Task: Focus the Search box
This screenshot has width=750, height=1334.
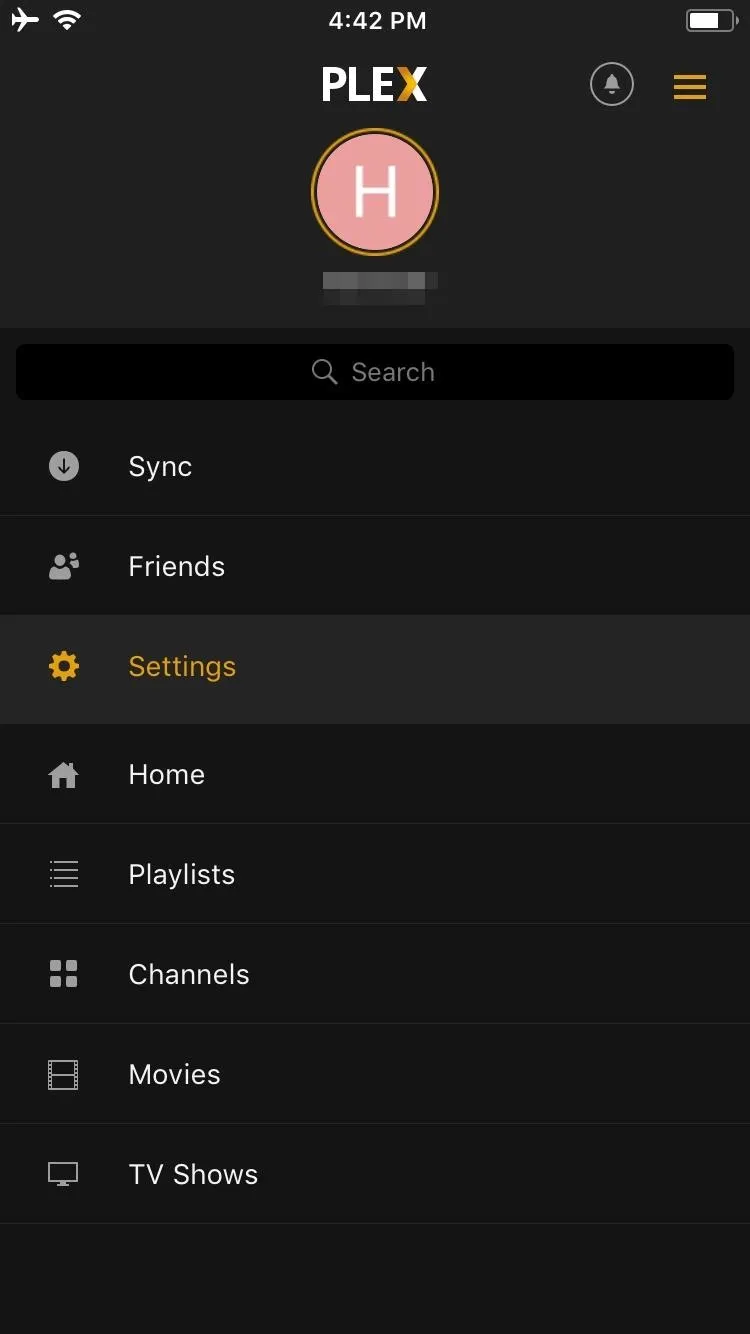Action: (375, 372)
